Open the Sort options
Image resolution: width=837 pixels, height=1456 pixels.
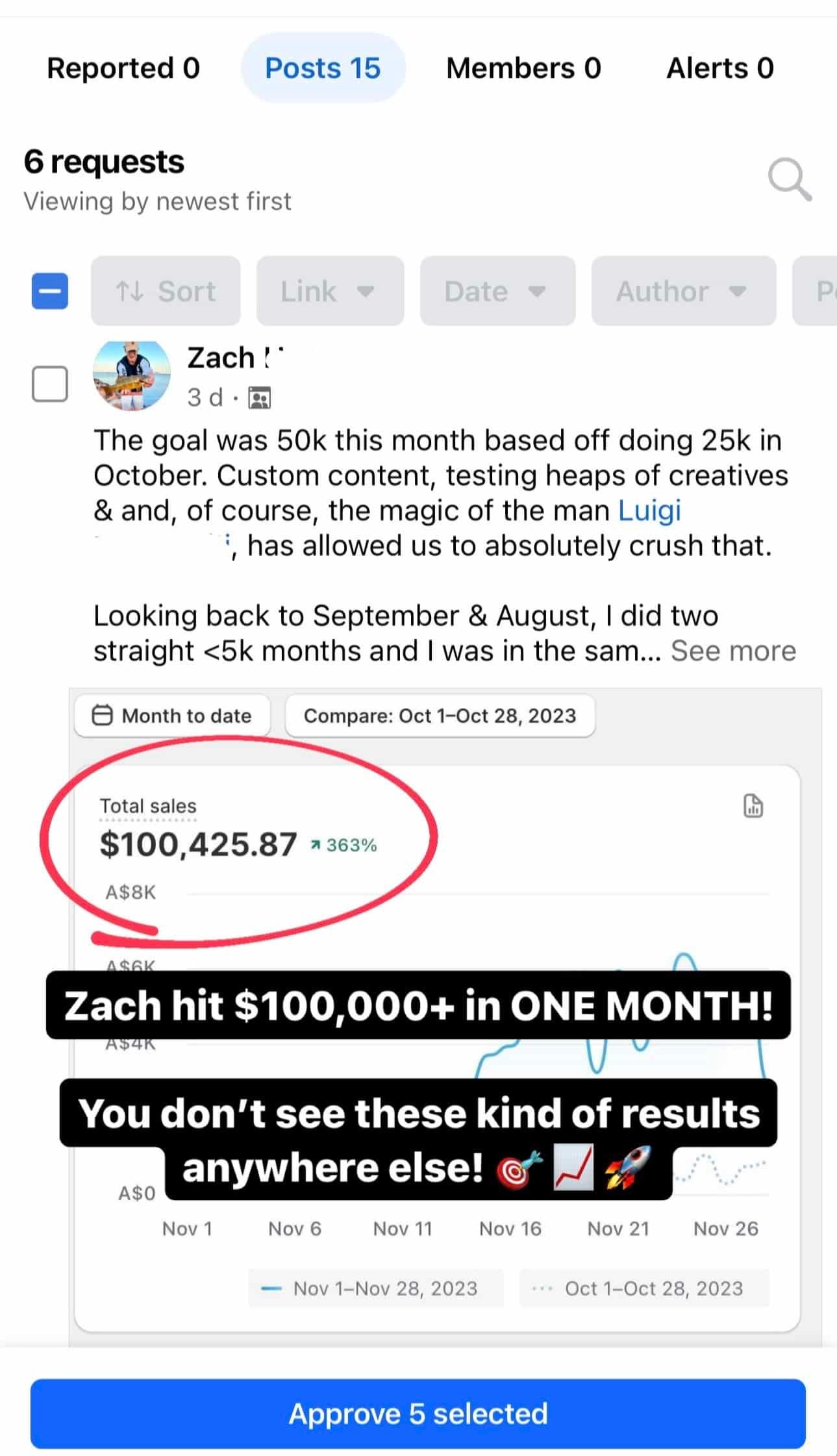(166, 291)
